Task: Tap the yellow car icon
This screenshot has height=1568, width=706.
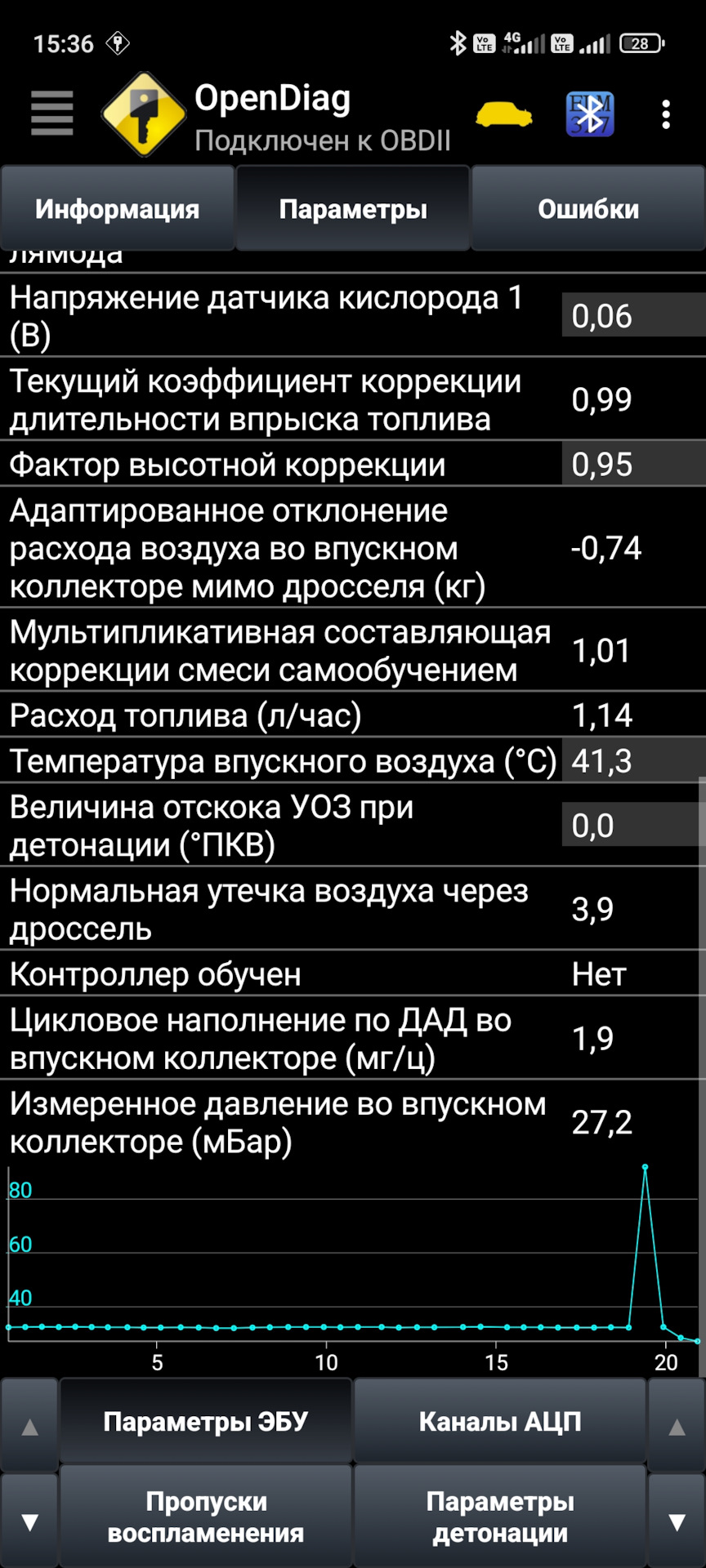Action: tap(503, 114)
